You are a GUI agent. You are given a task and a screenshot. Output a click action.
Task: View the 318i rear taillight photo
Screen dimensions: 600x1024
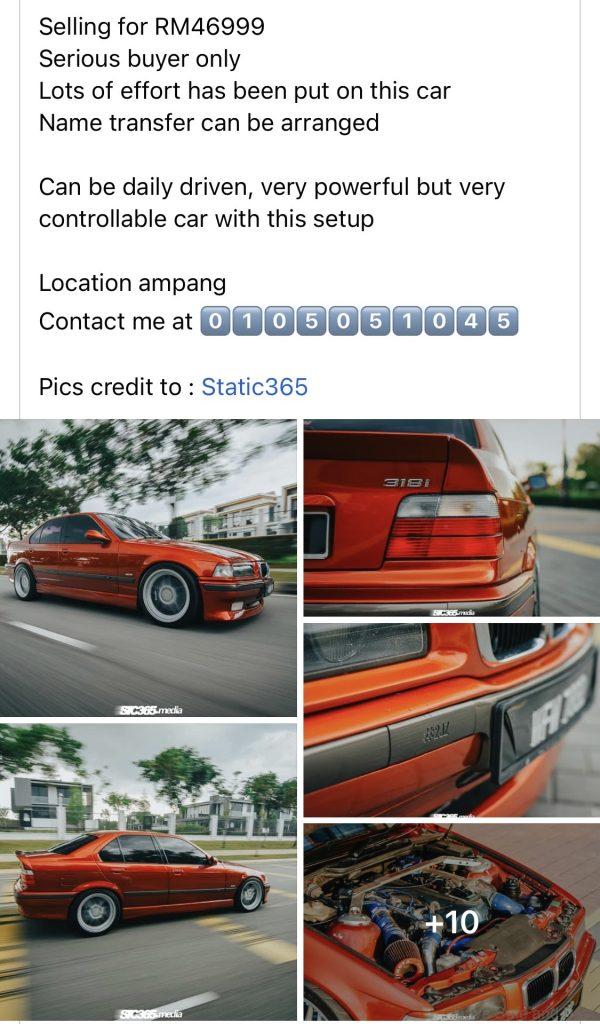point(451,516)
